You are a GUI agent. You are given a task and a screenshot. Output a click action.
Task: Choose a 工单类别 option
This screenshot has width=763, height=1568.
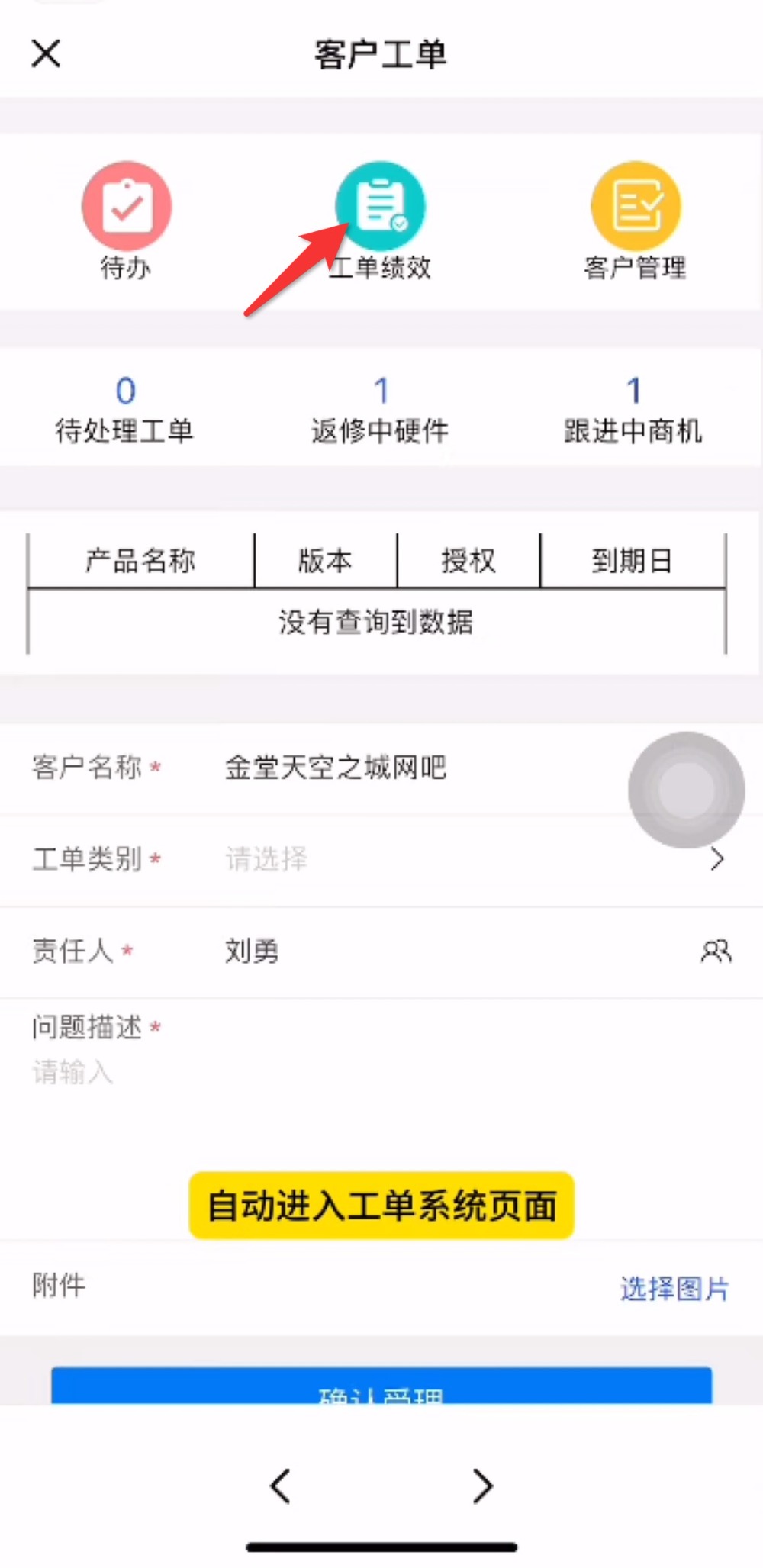381,860
